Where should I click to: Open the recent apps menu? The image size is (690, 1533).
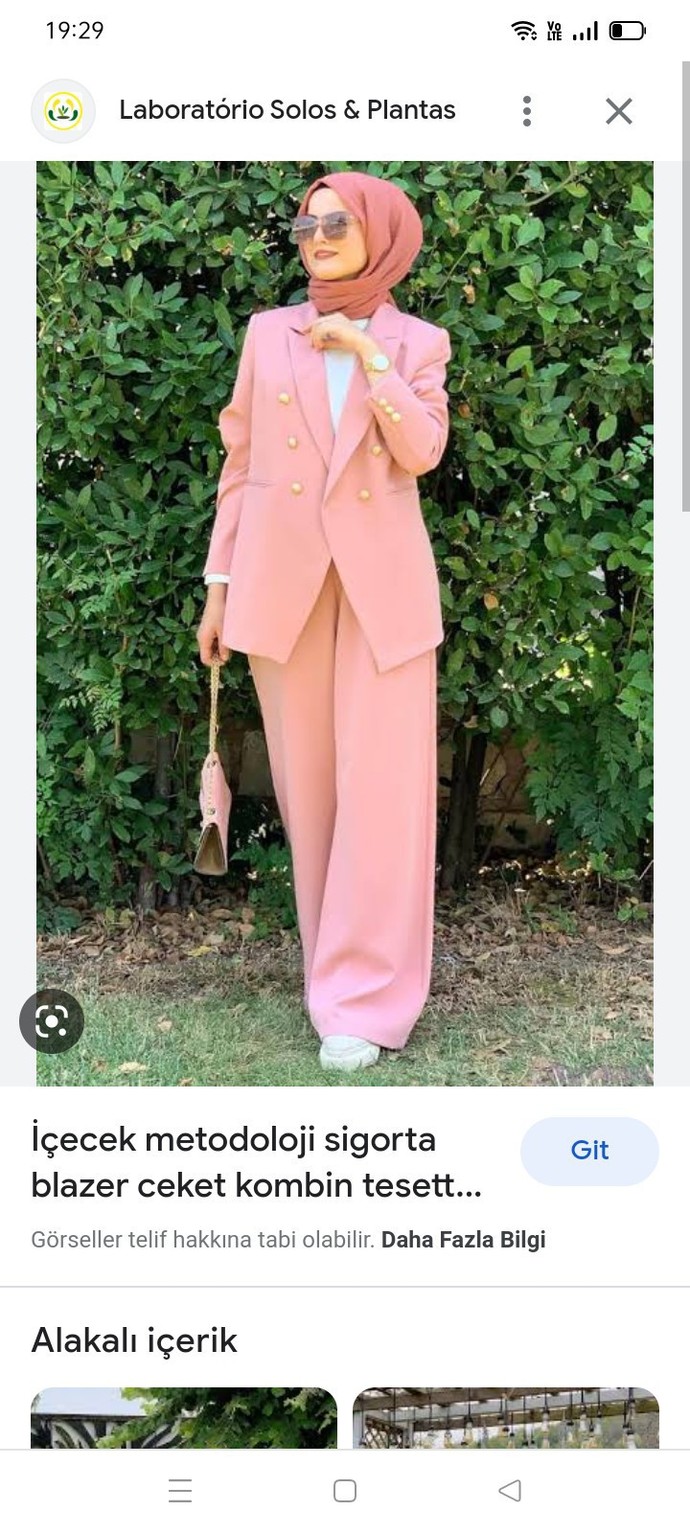(x=180, y=1491)
